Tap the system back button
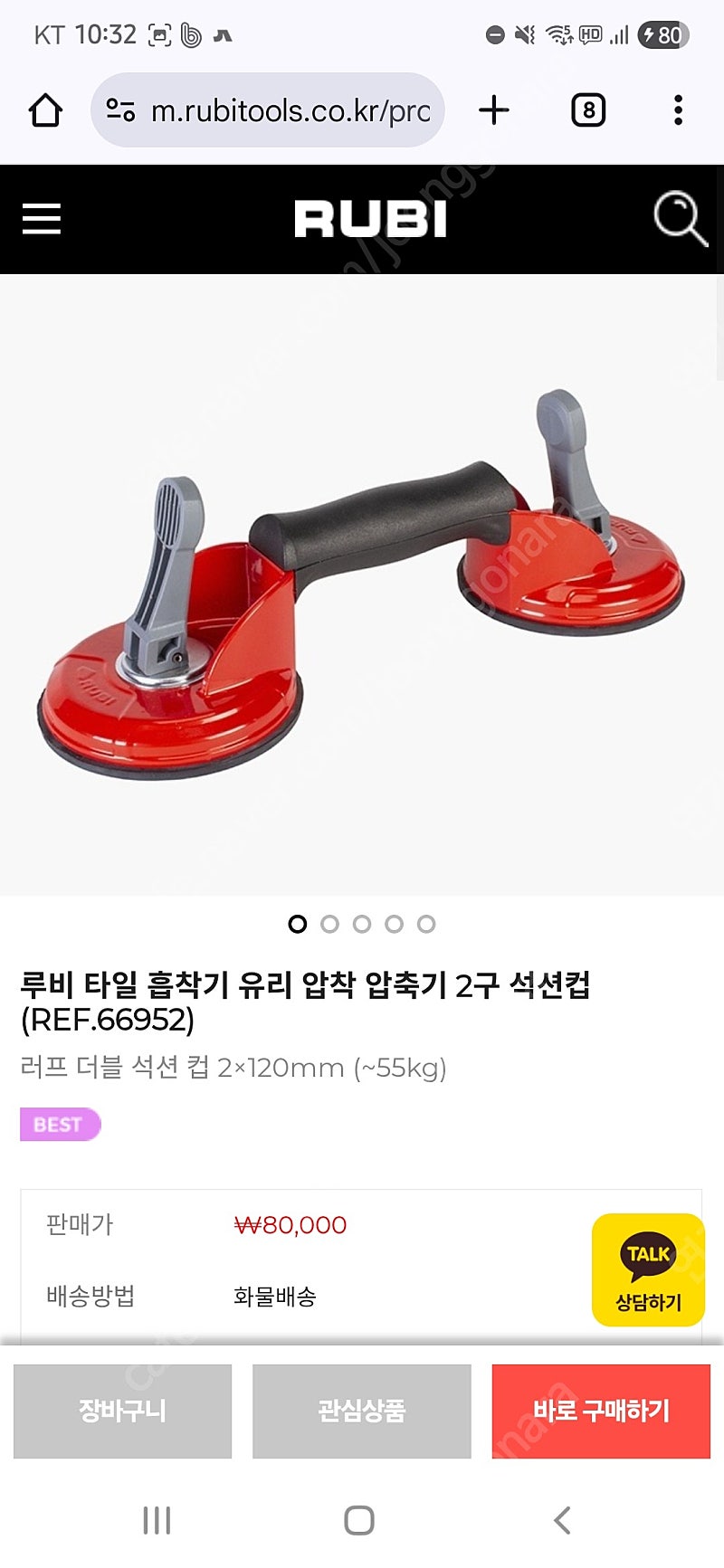This screenshot has width=724, height=1568. 562,1520
